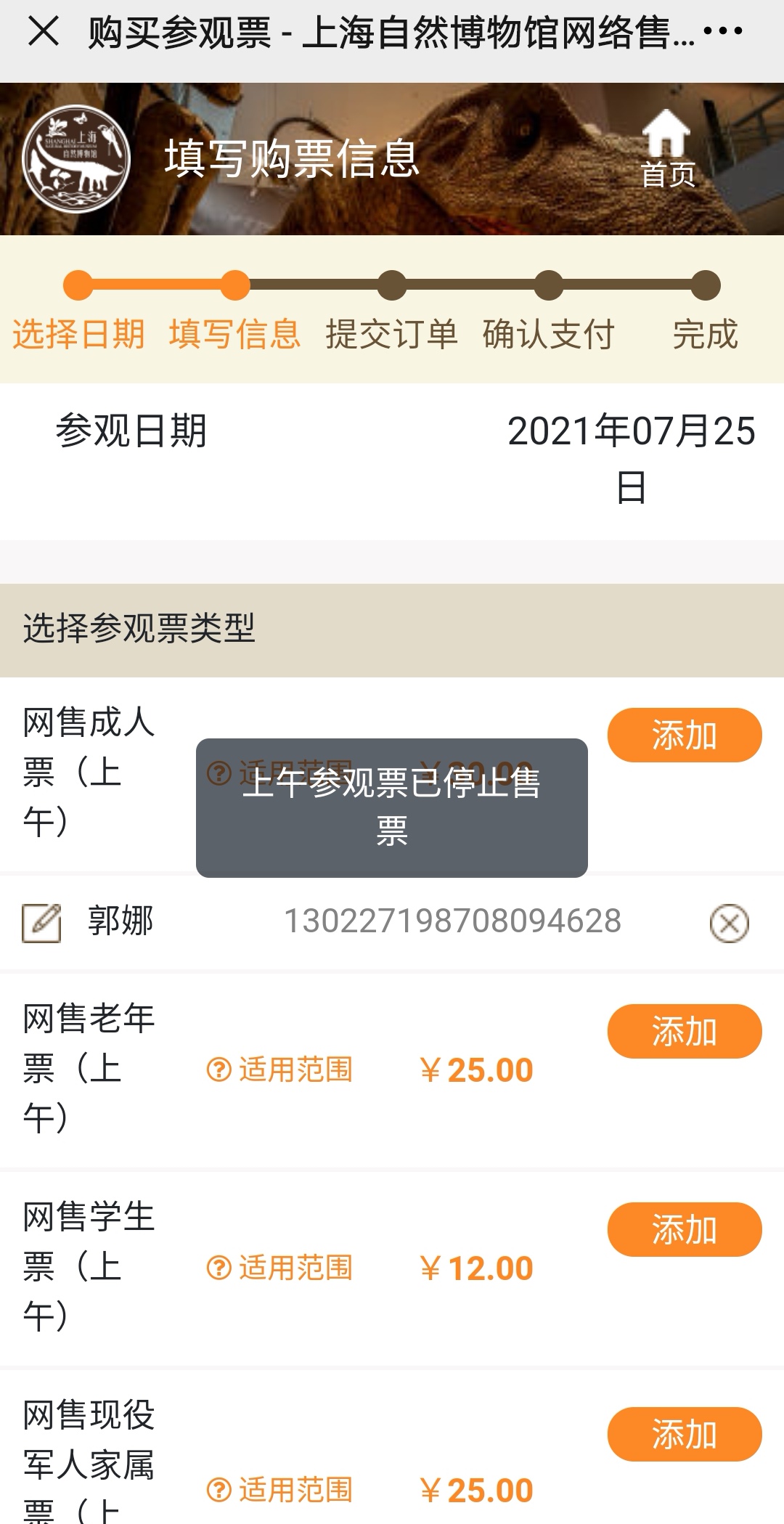Add a 网售现役军人家属票 ticket
The image size is (784, 1524).
(684, 1434)
